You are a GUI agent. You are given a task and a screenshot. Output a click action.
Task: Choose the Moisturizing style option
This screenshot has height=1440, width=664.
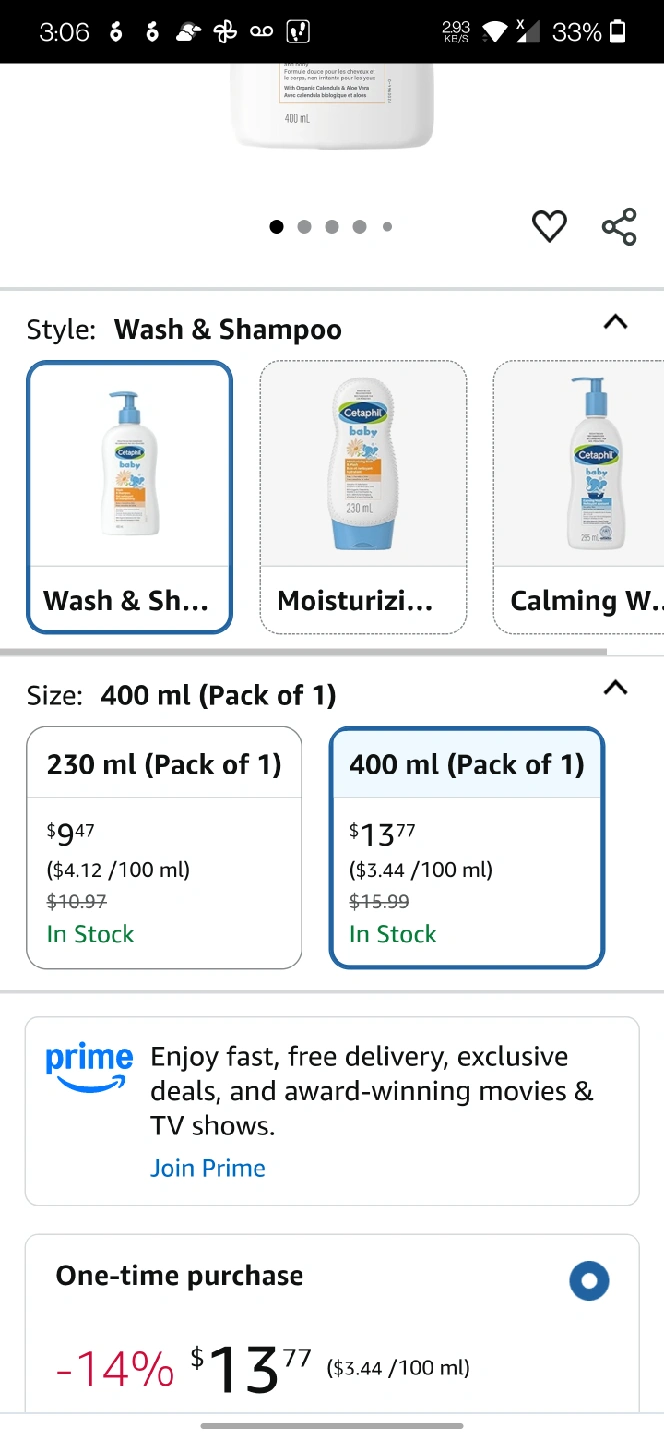(363, 497)
